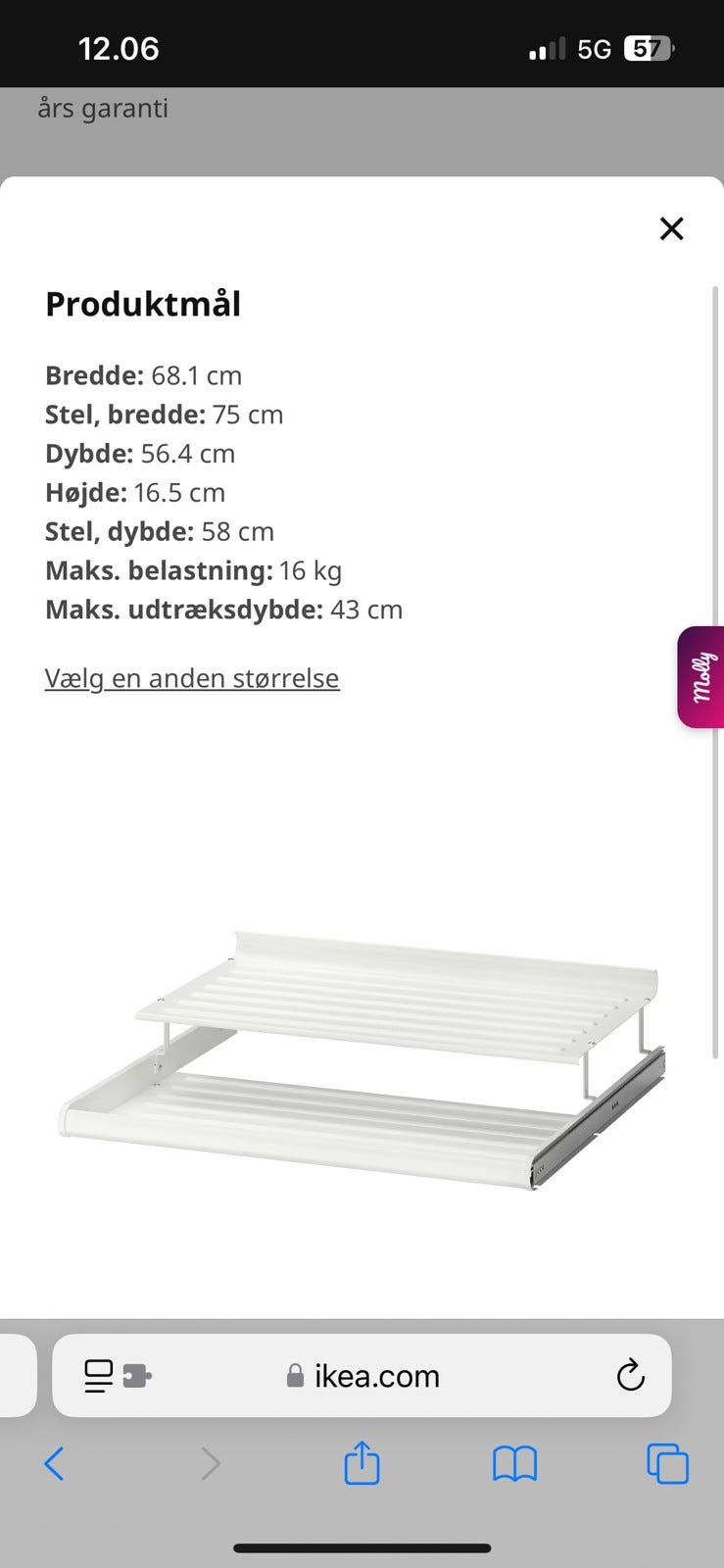Close the Produktmål dimensions panel
This screenshot has height=1568, width=724.
pyautogui.click(x=672, y=228)
